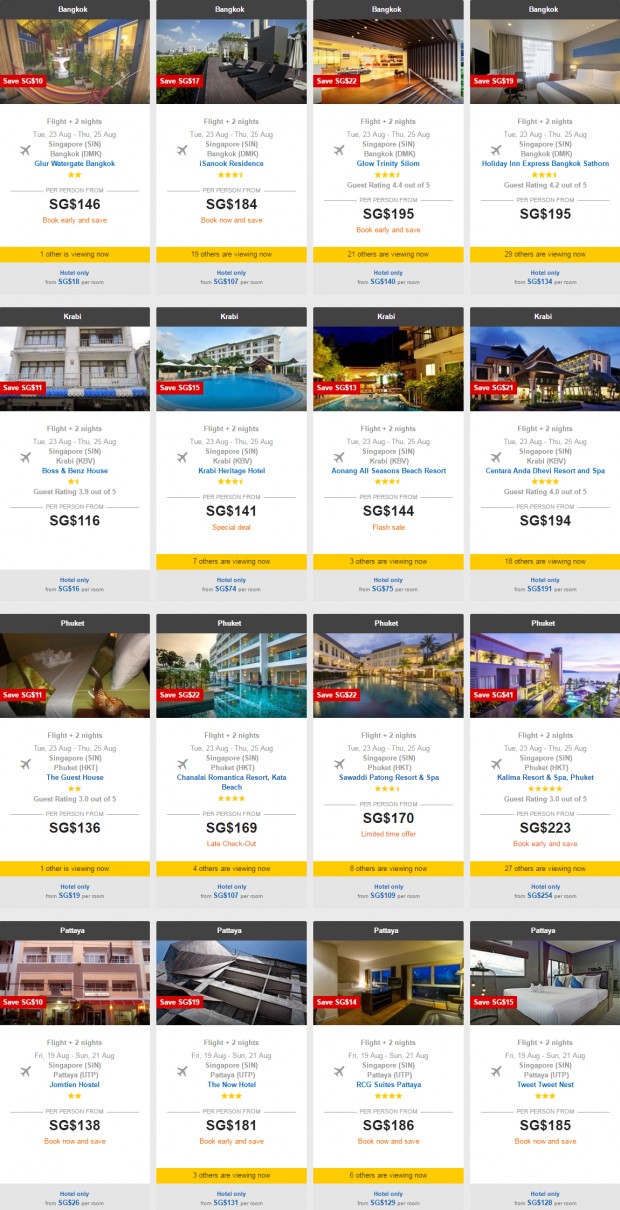Select Holiday Inn Express Bangkok Sathorn card
Image resolution: width=620 pixels, height=1210 pixels.
[545, 163]
